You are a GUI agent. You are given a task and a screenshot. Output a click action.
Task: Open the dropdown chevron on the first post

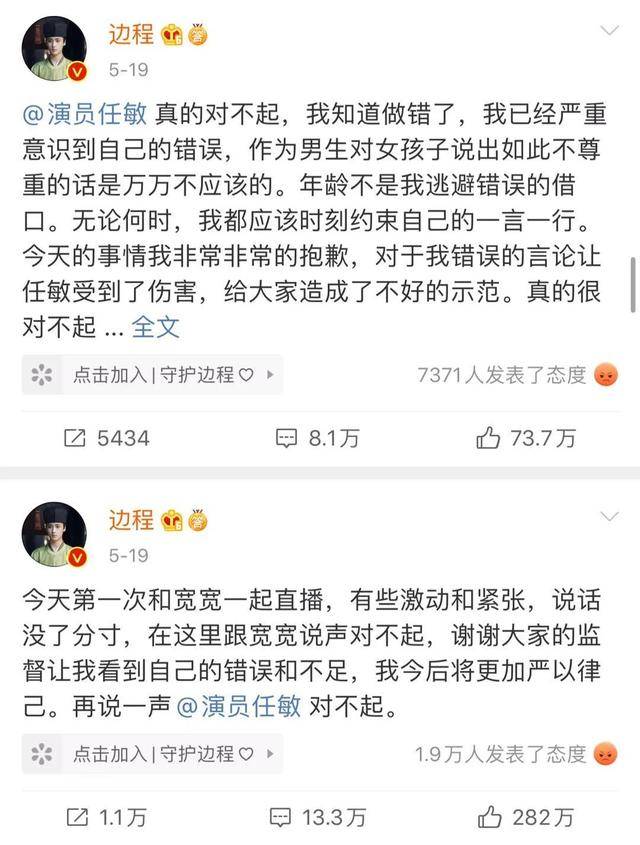[609, 30]
